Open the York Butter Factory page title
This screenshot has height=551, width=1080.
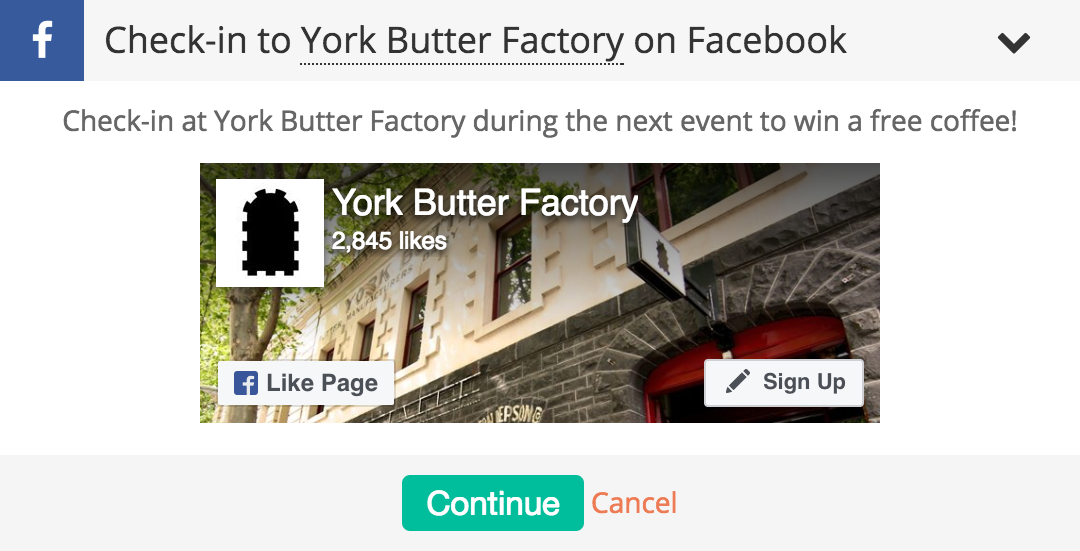coord(485,203)
